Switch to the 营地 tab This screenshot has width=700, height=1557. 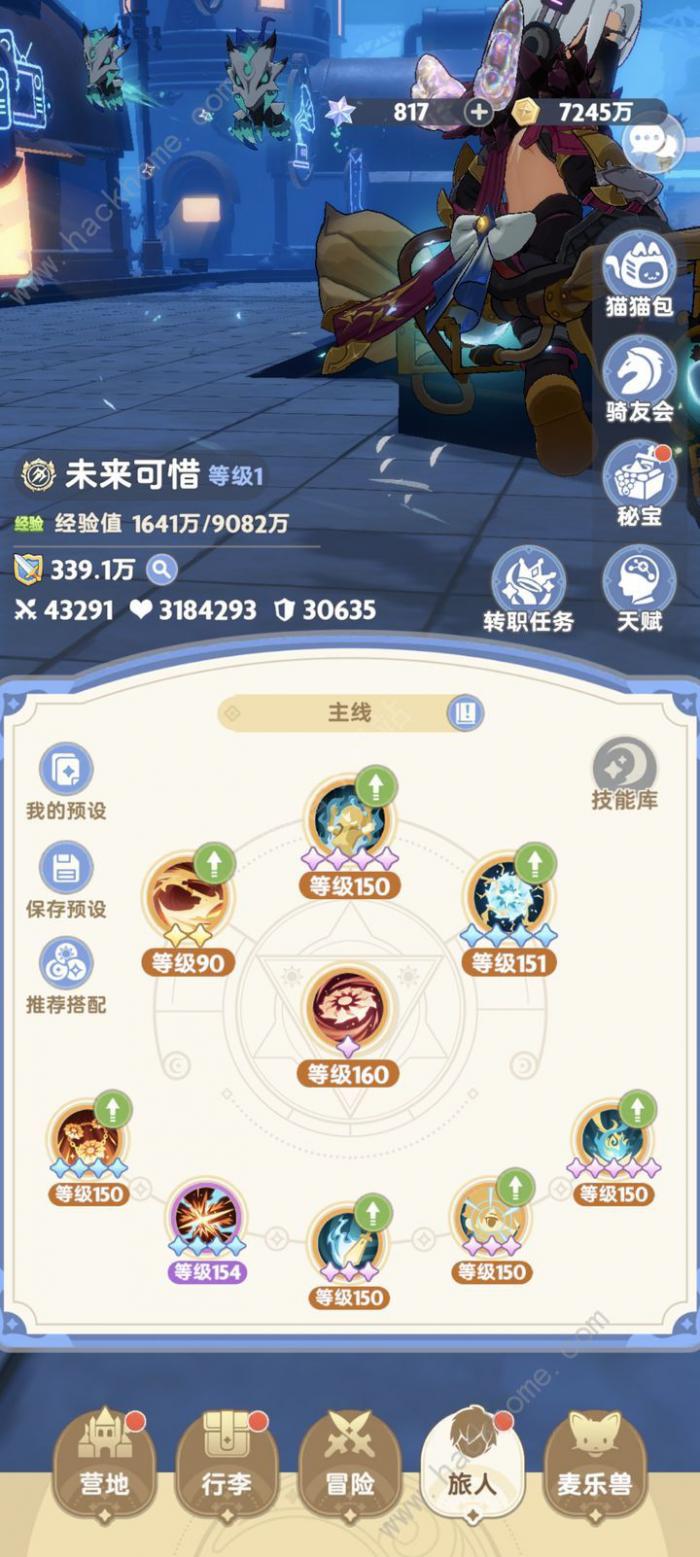tap(105, 1463)
